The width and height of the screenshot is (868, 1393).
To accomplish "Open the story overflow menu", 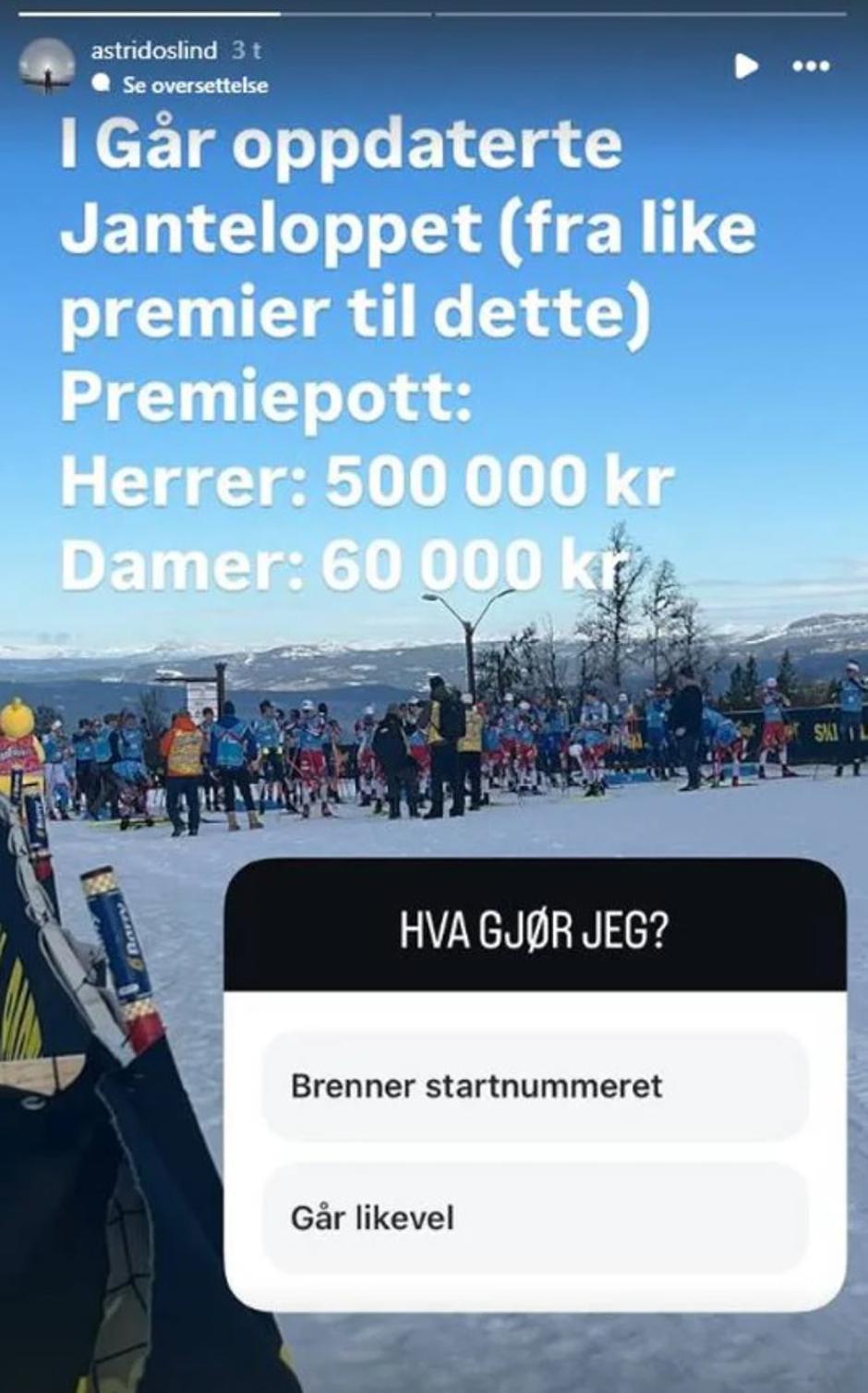I will 811,67.
